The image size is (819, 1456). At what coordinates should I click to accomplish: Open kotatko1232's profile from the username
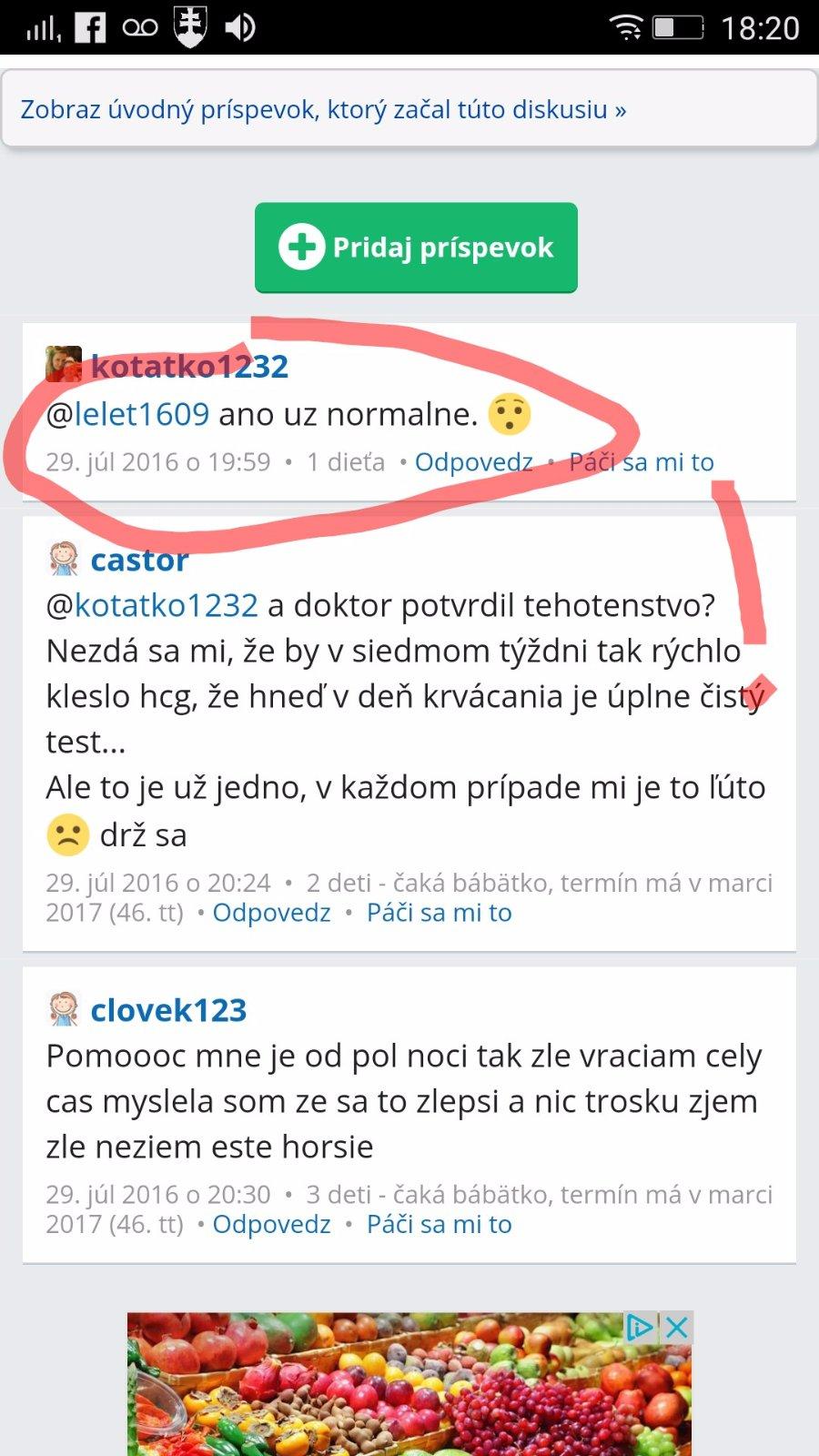[x=189, y=366]
